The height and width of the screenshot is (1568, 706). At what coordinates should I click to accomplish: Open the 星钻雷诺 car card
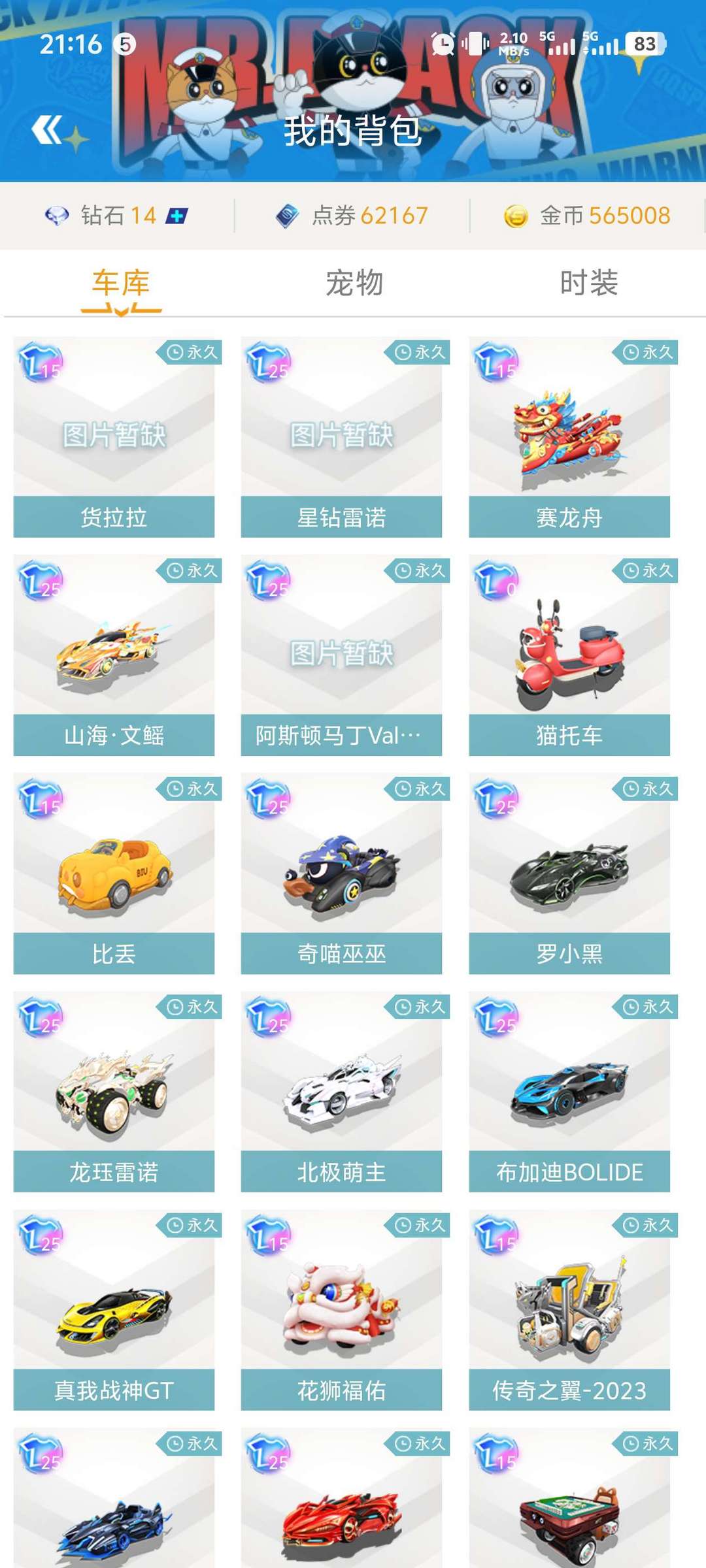(x=341, y=437)
